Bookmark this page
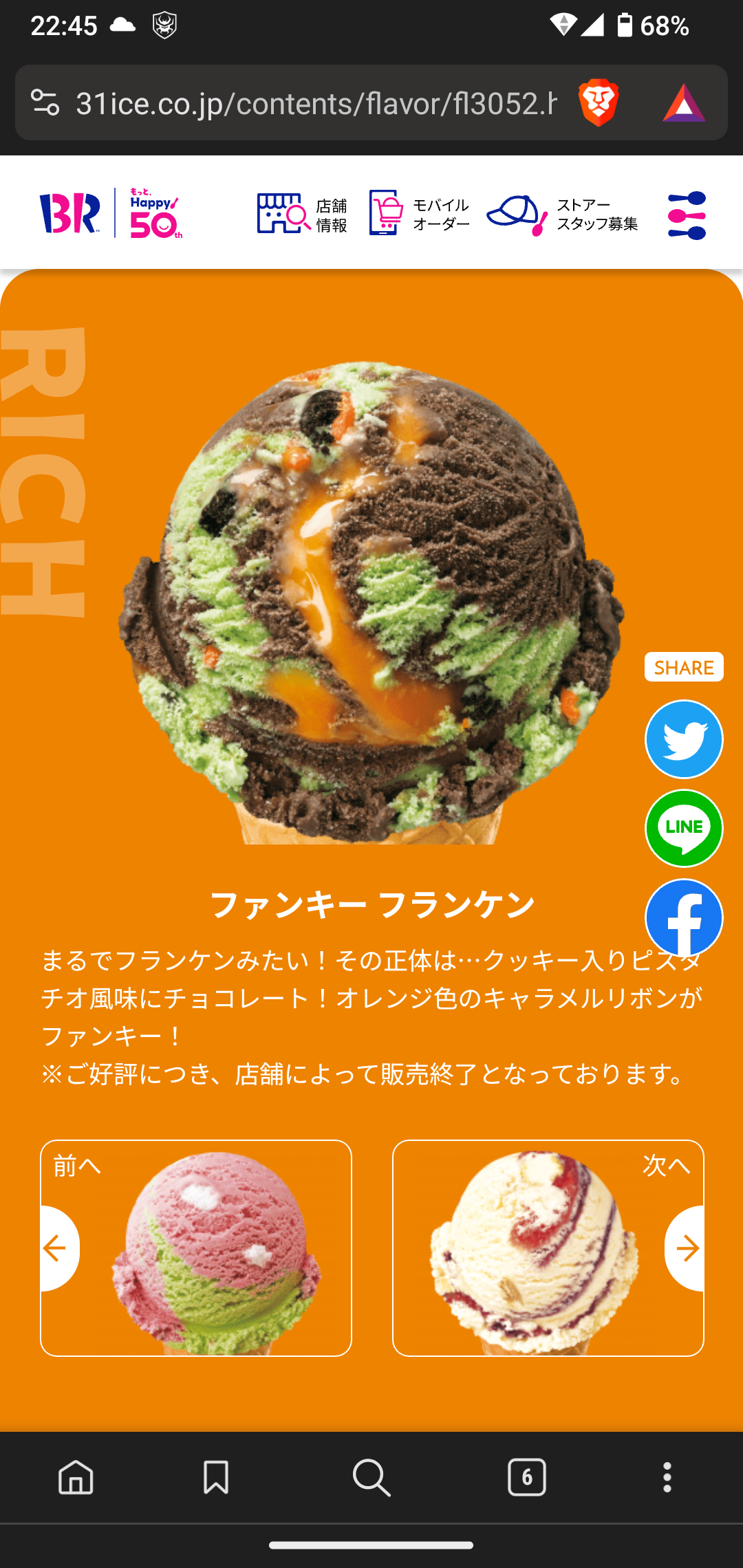 (x=216, y=1477)
